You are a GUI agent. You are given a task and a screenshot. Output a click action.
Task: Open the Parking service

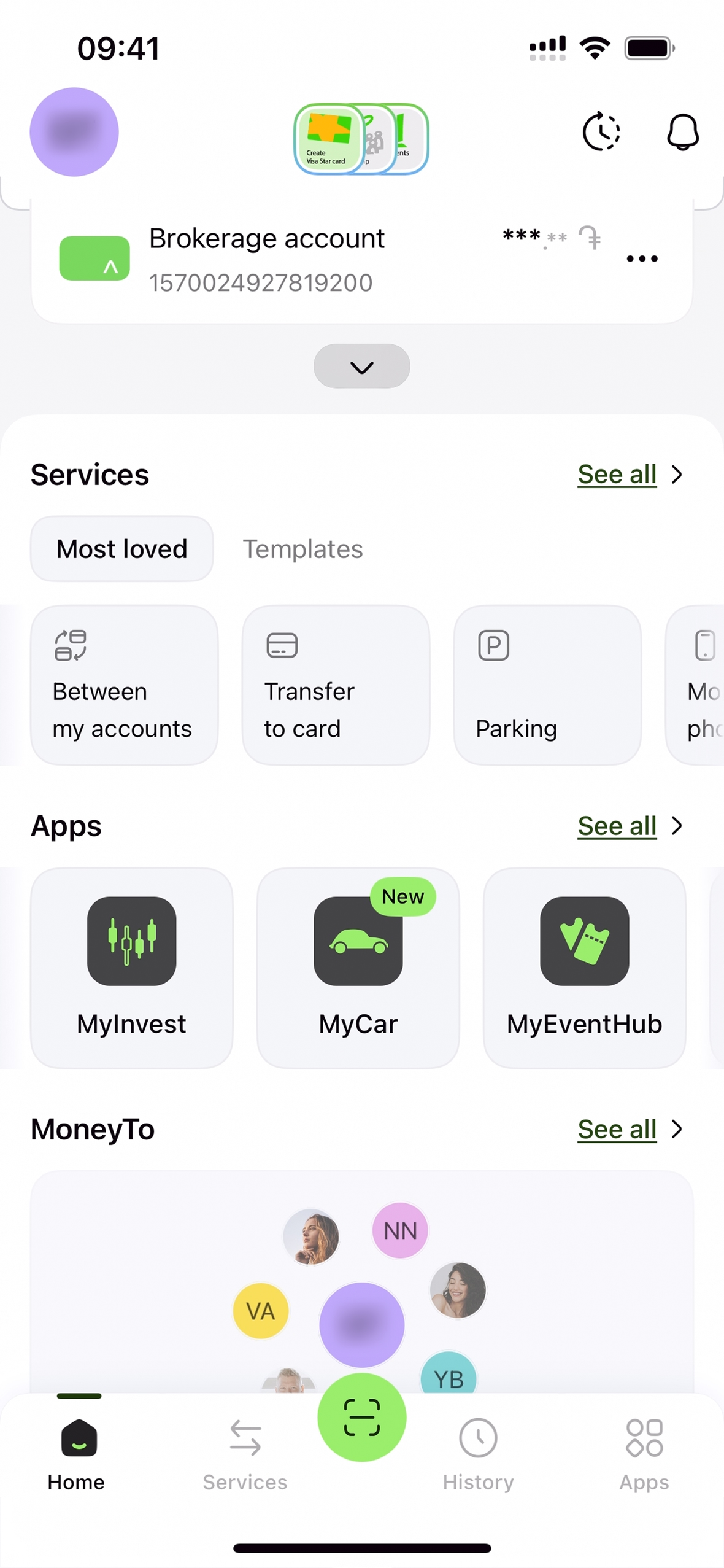click(x=547, y=685)
